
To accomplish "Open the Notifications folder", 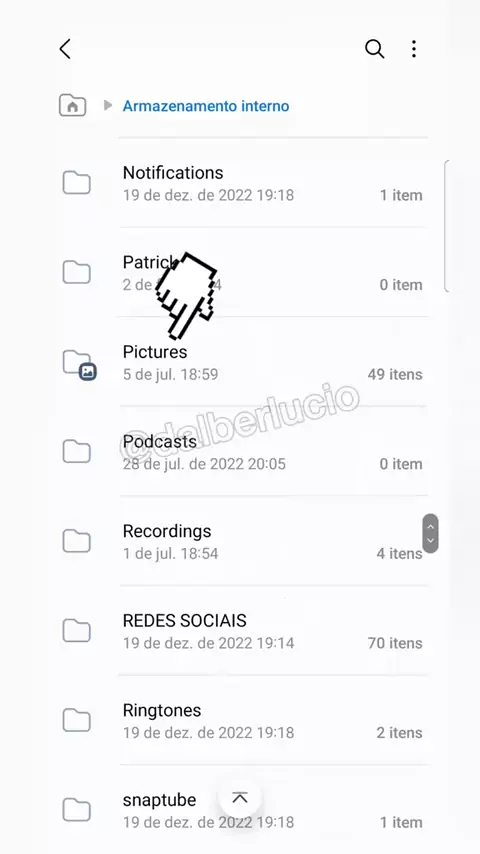I will [x=242, y=183].
